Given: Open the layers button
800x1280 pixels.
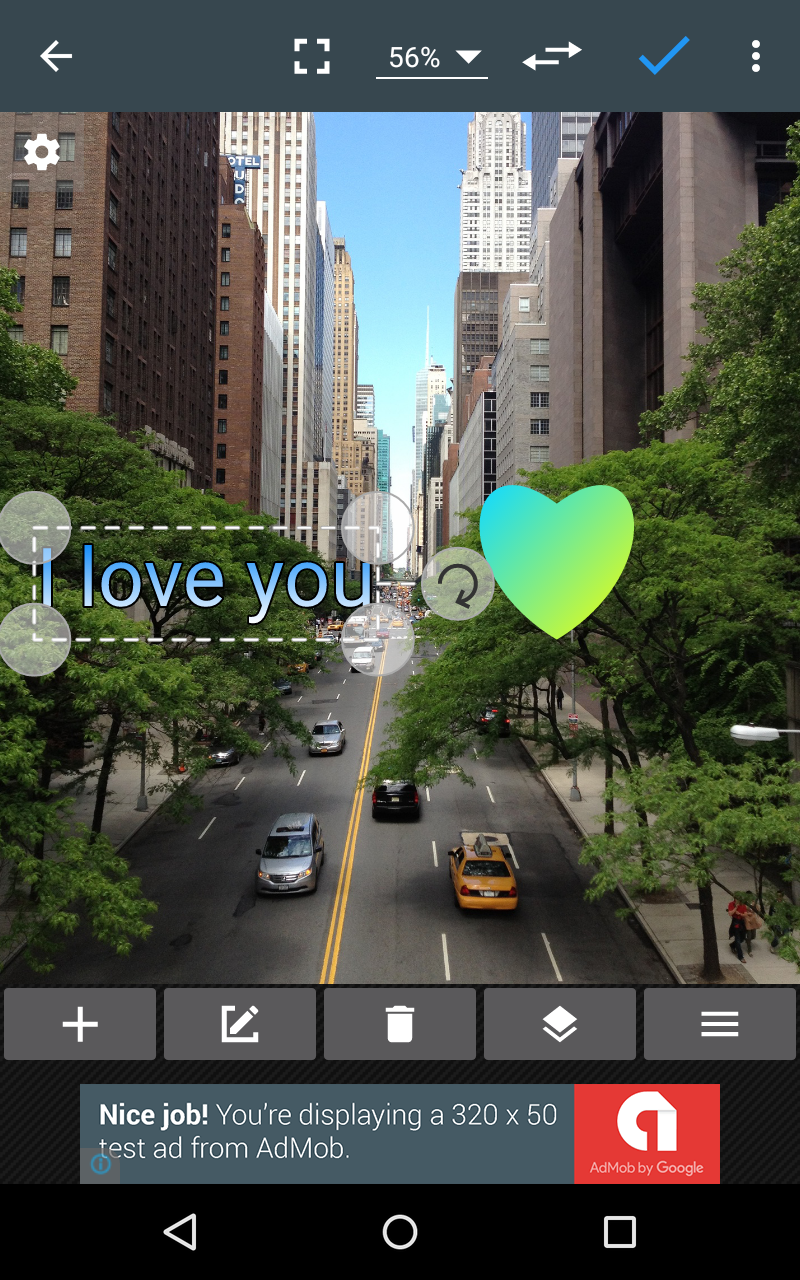Looking at the screenshot, I should tap(560, 1024).
